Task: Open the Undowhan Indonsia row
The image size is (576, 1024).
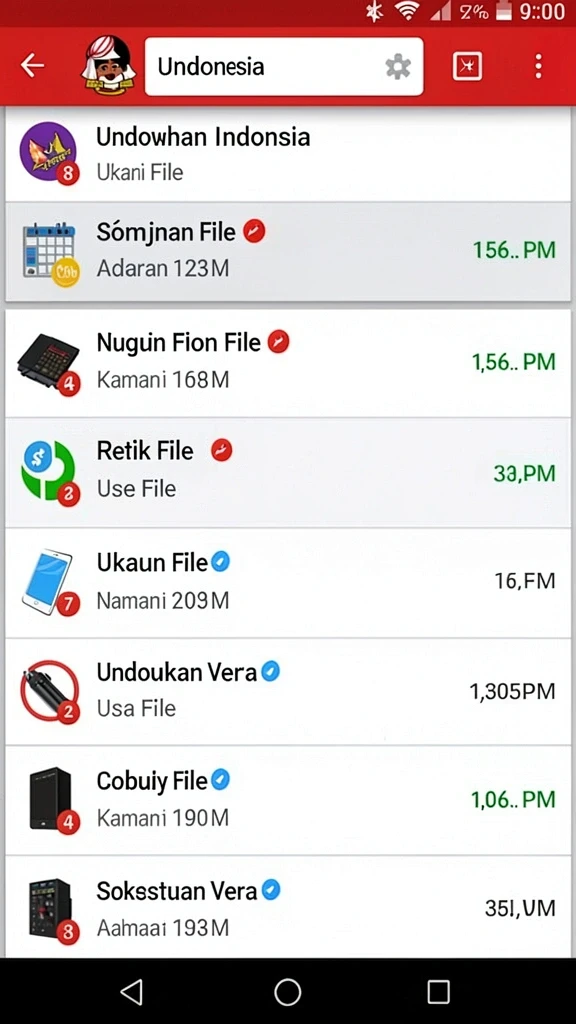Action: [288, 153]
